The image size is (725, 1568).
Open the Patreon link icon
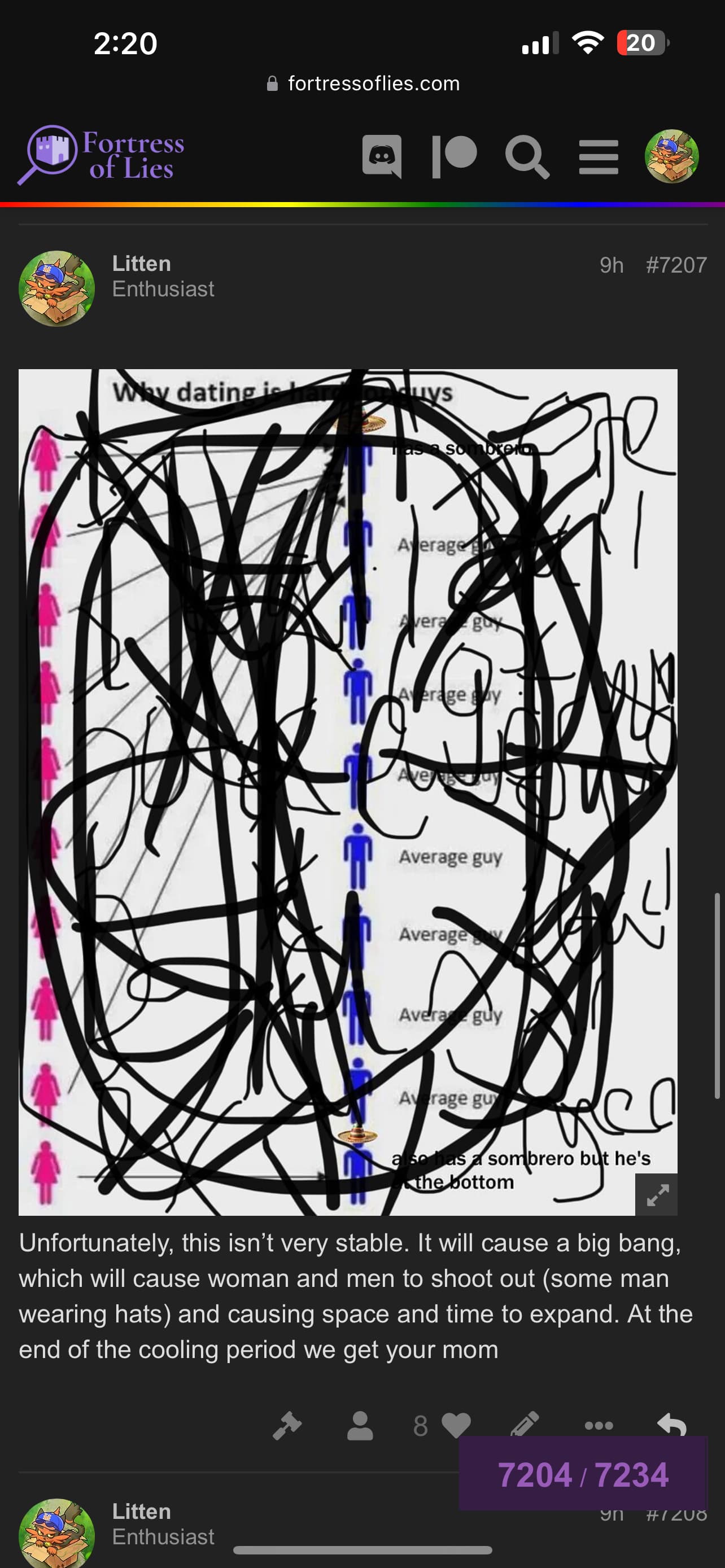454,157
